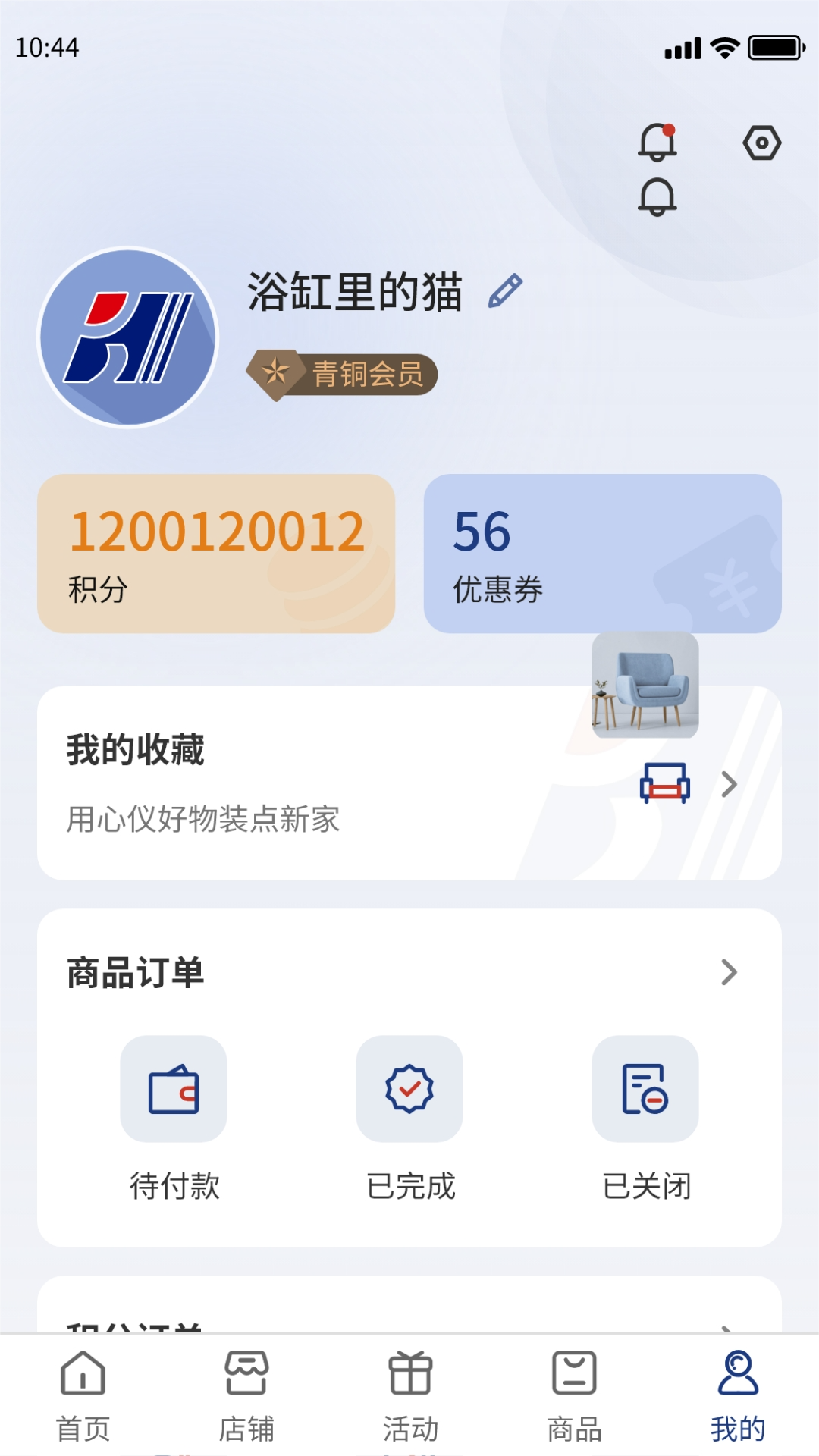
Task: Switch to the 店铺 tab
Action: point(246,1395)
